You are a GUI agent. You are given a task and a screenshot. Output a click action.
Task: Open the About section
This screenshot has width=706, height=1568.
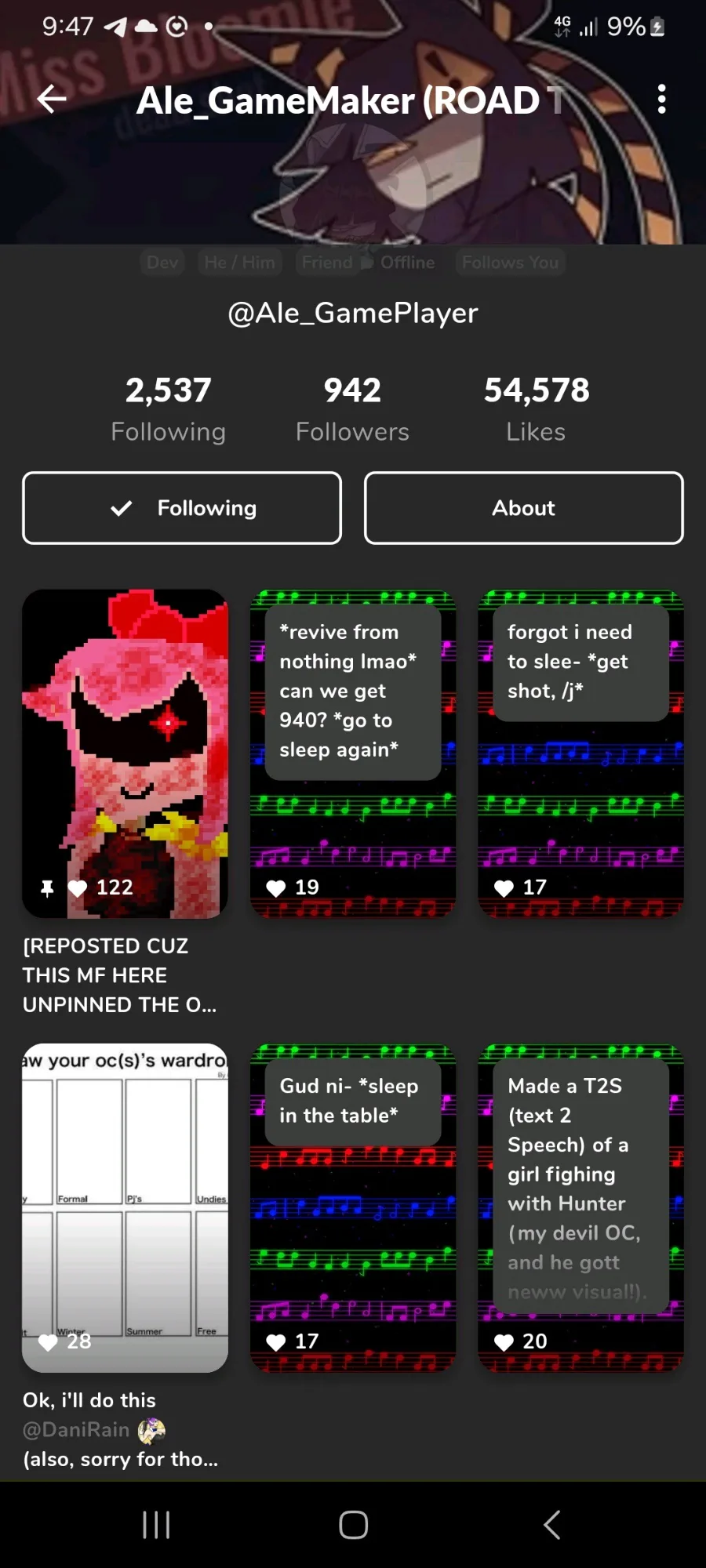[523, 508]
